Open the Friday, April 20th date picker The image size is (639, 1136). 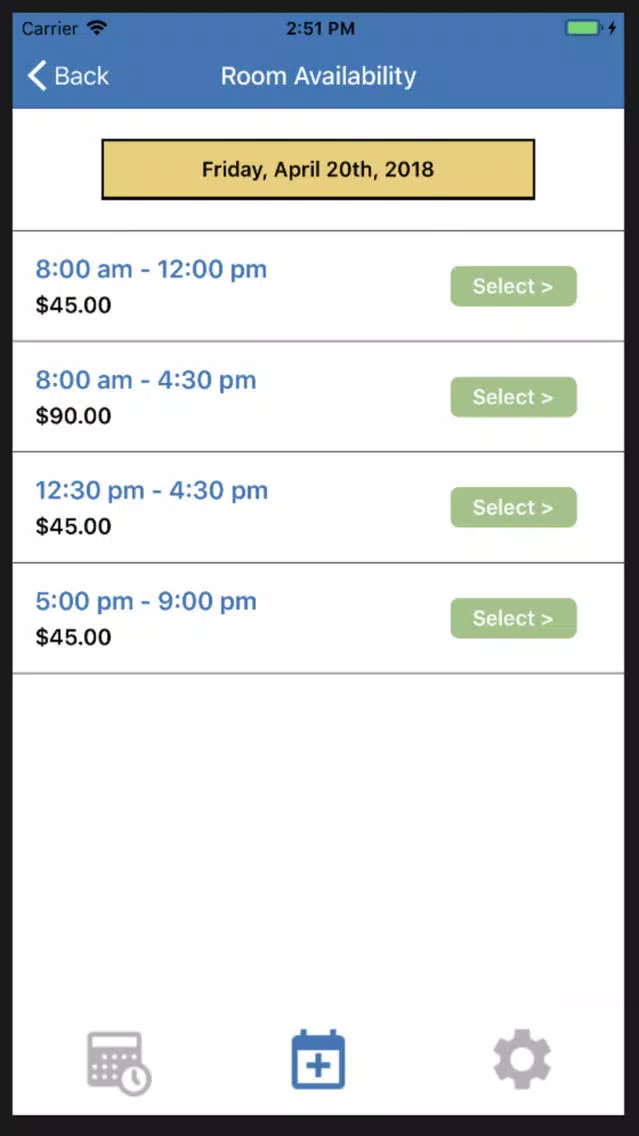coord(318,170)
